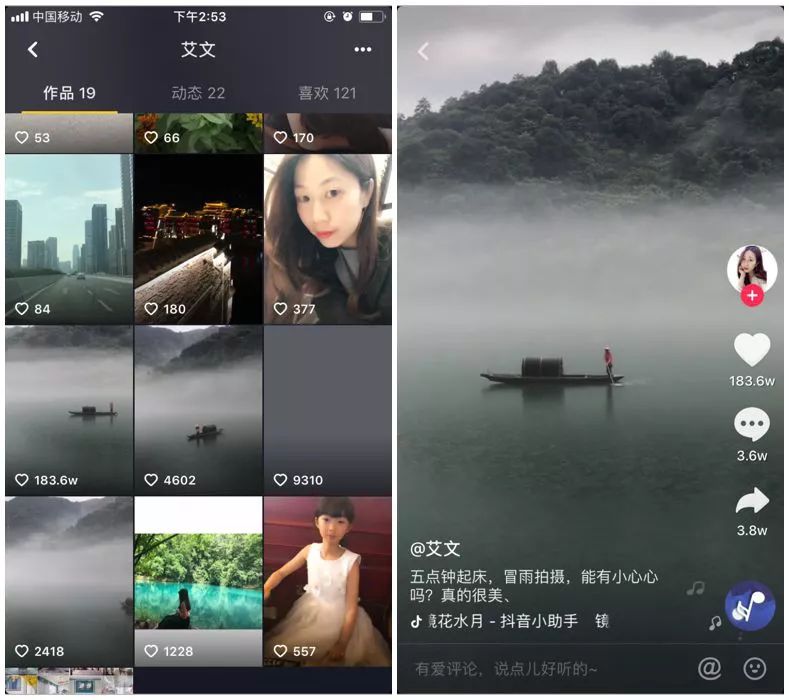Tap the comment field 有爱评论，说点儿好听的
This screenshot has height=700, width=789.
[530, 668]
